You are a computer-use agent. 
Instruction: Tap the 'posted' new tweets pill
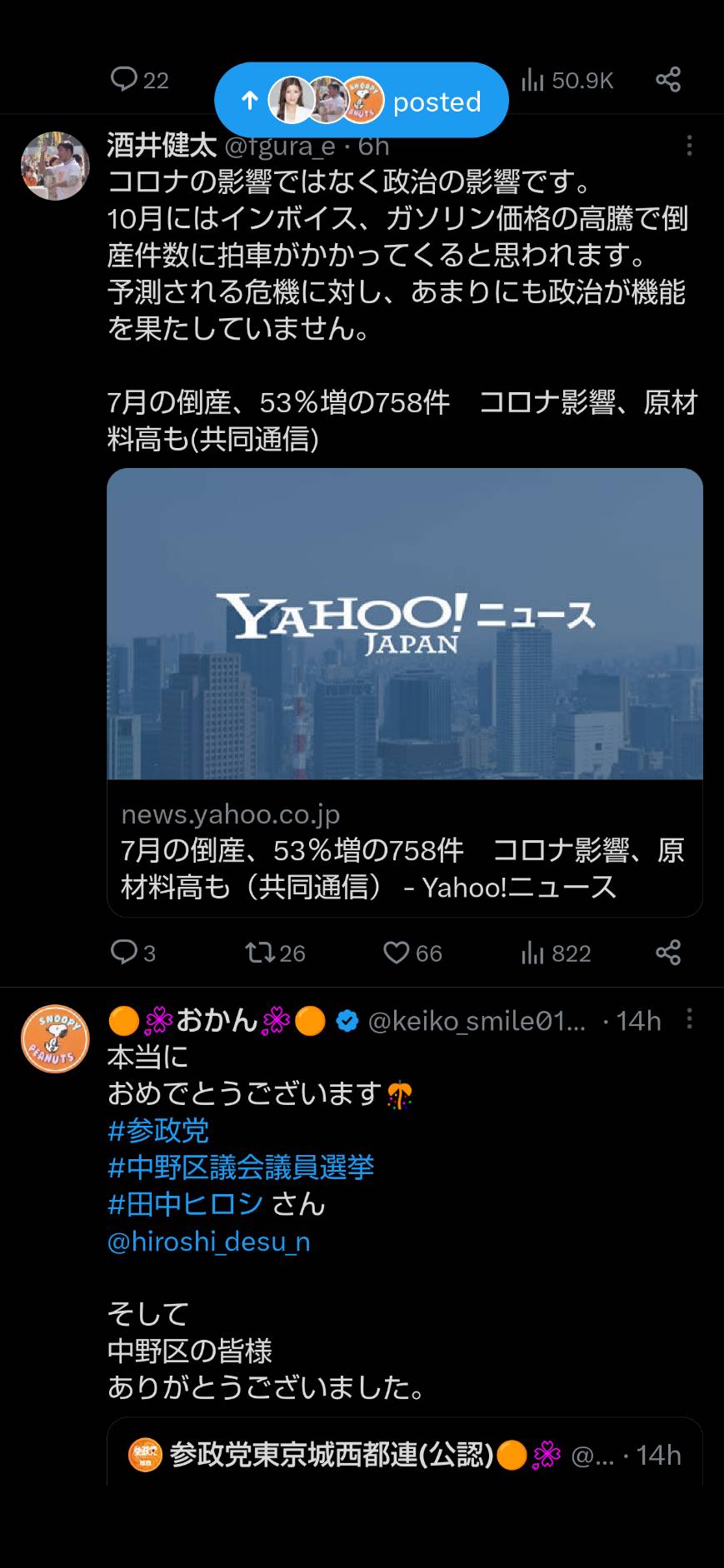click(361, 100)
